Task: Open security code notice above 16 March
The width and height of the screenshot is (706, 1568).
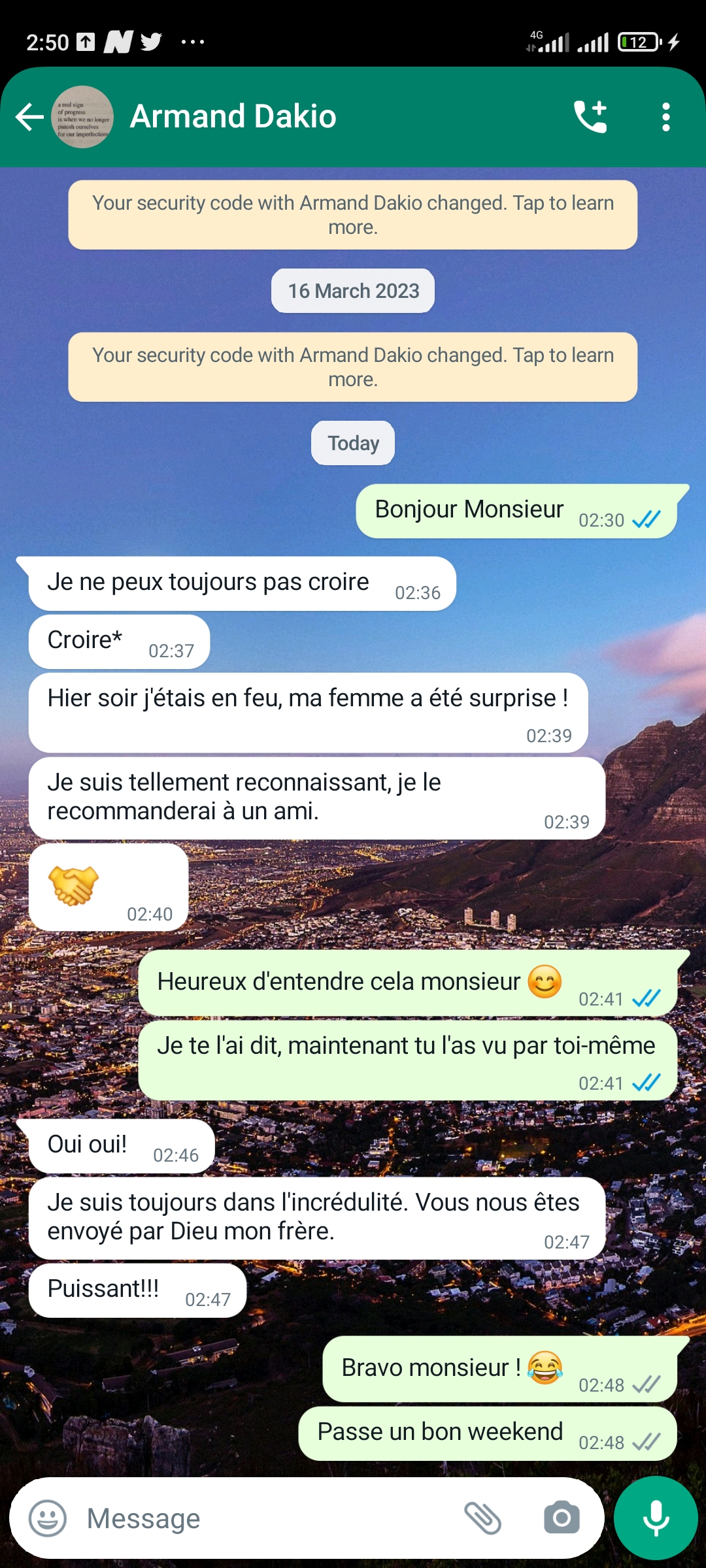Action: click(x=353, y=215)
